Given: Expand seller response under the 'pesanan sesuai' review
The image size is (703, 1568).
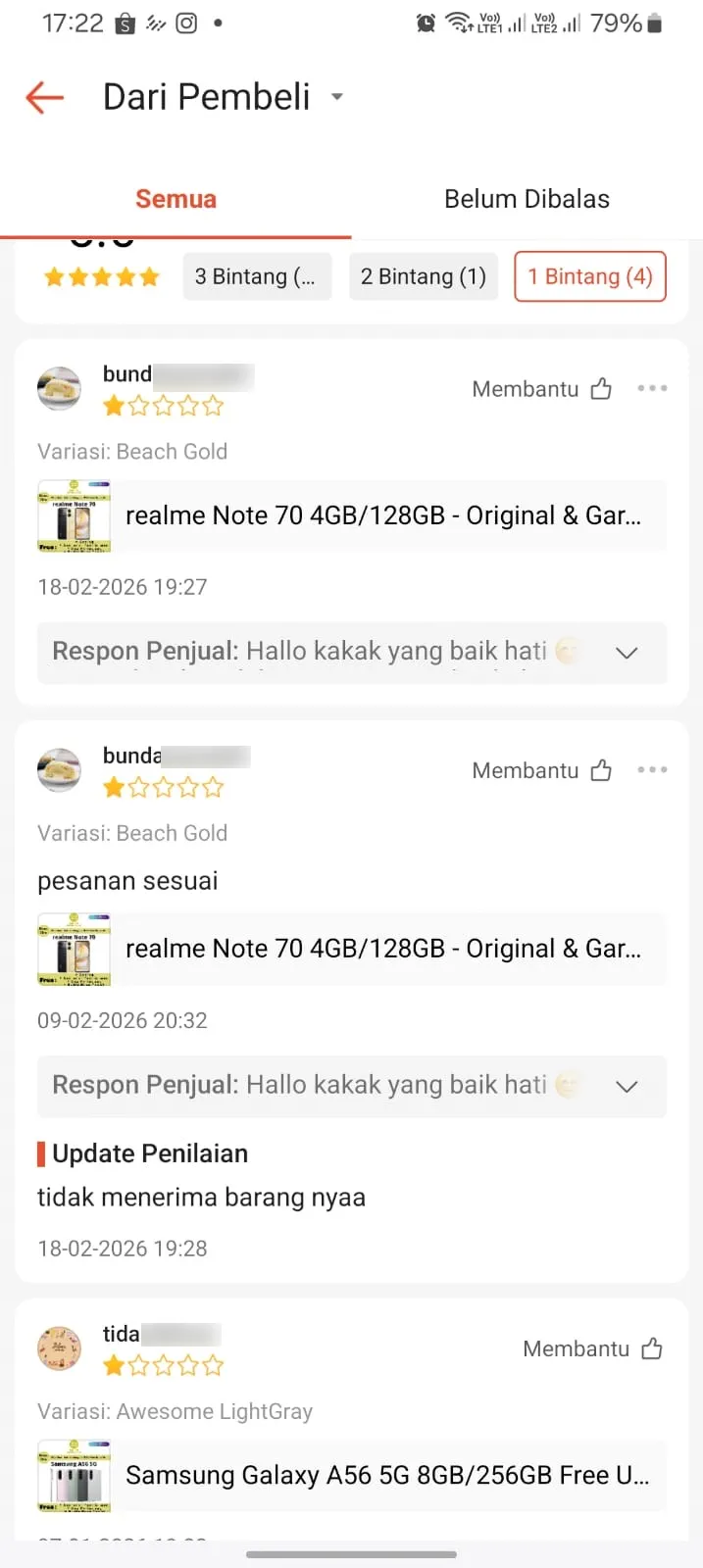Looking at the screenshot, I should (627, 1086).
